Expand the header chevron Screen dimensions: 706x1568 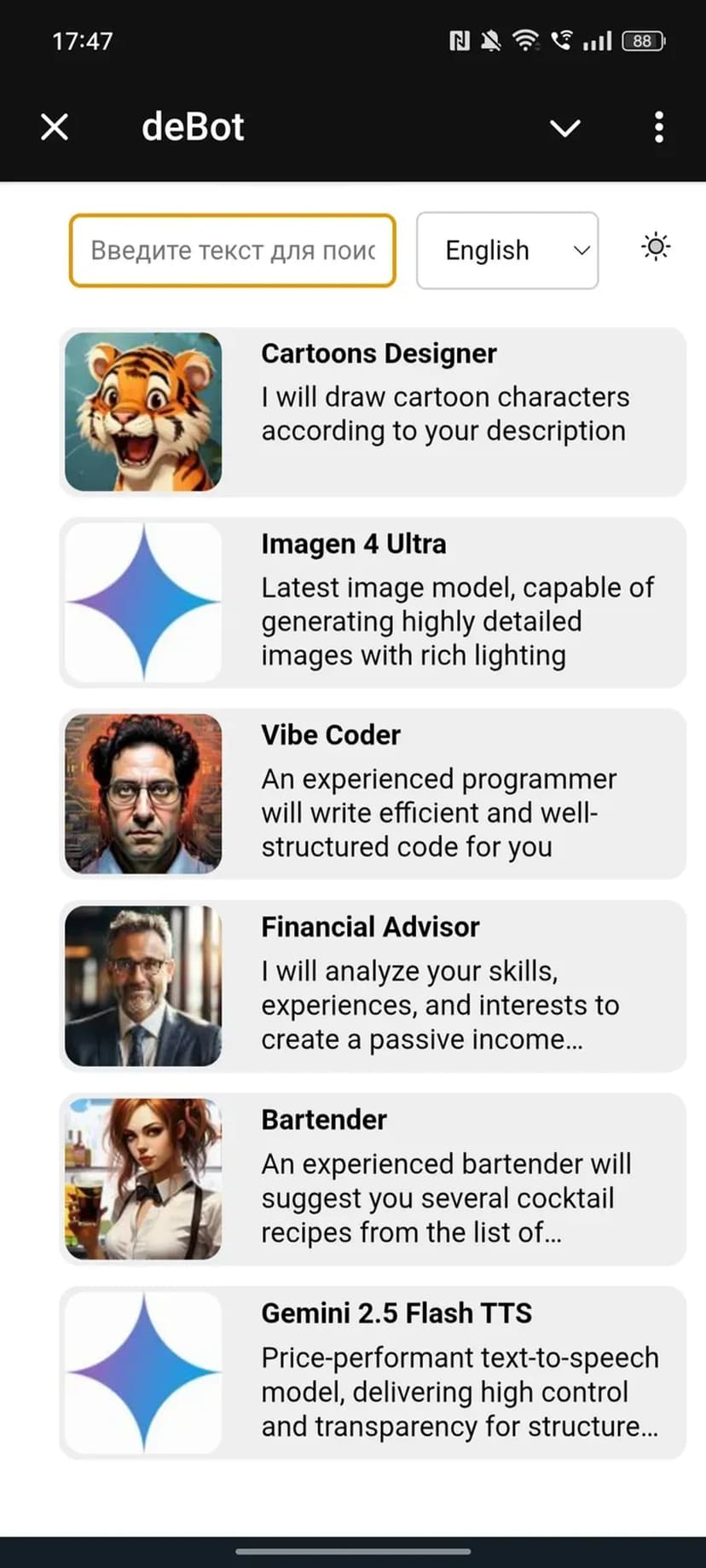coord(564,129)
